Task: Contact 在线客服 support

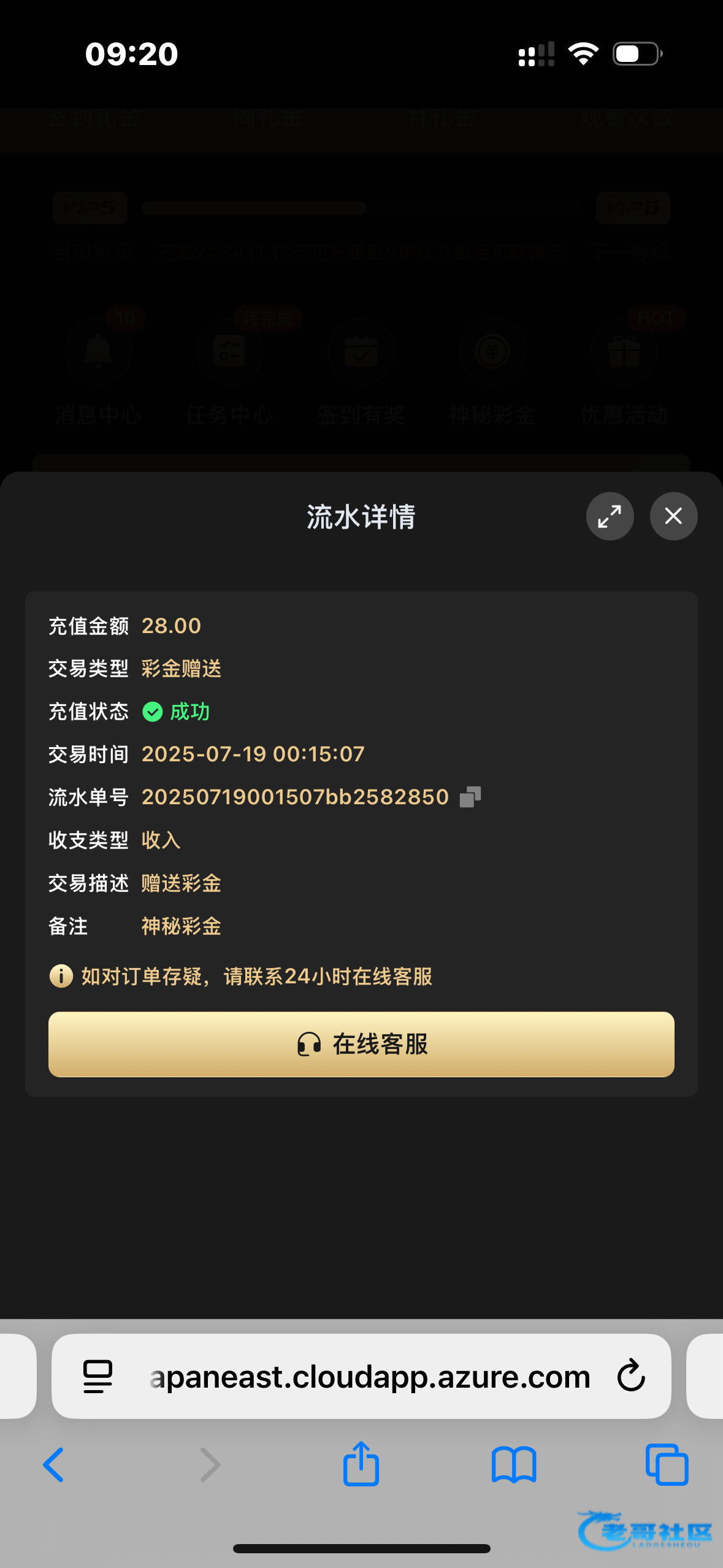Action: tap(361, 1044)
